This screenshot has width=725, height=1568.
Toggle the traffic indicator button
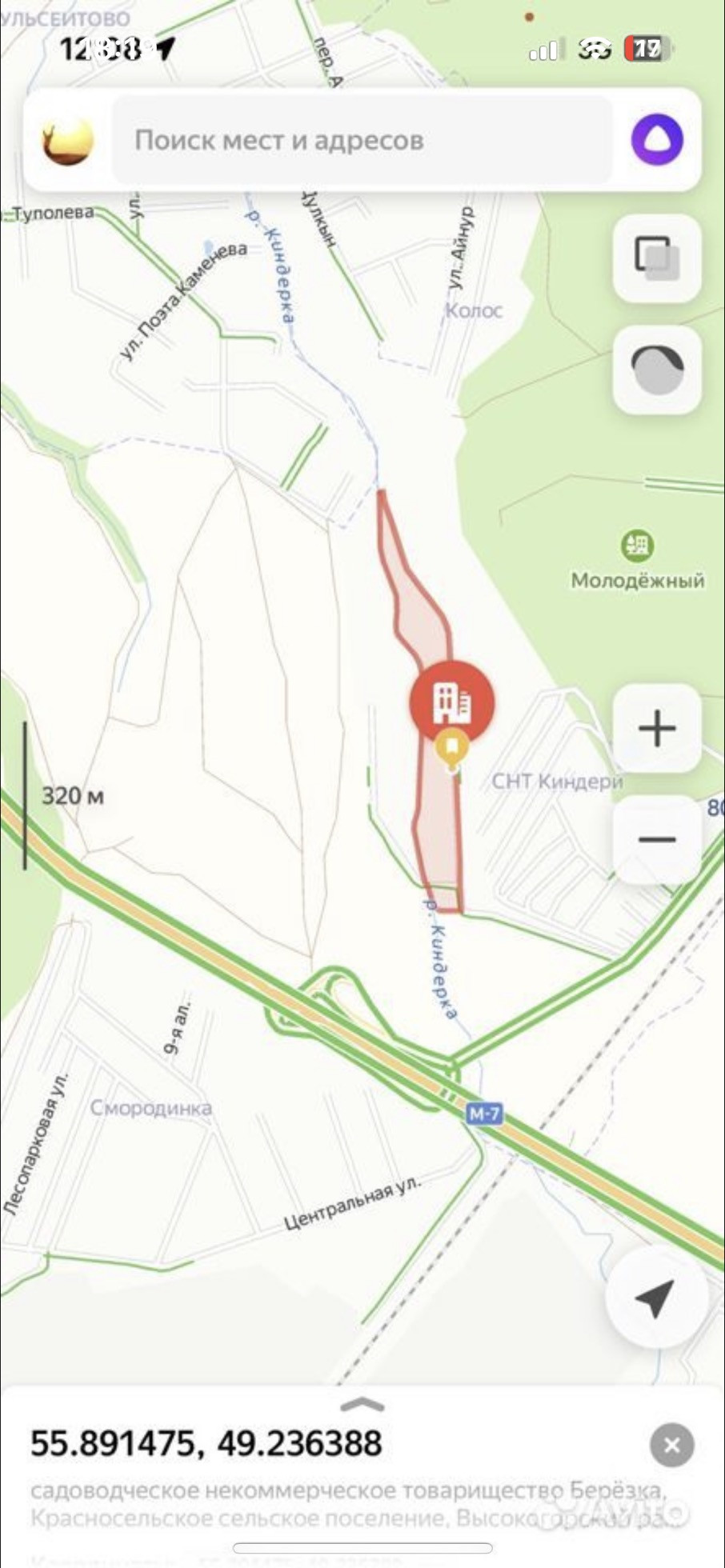click(x=657, y=370)
